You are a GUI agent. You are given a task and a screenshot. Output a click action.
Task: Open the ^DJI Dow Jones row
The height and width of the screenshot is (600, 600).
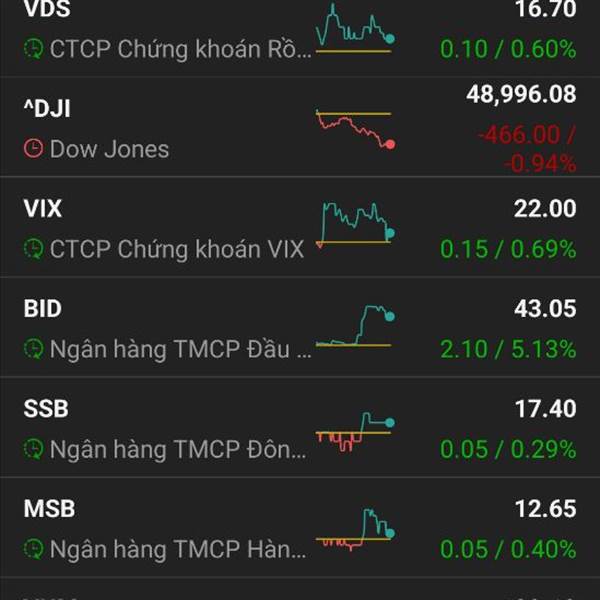(x=300, y=127)
